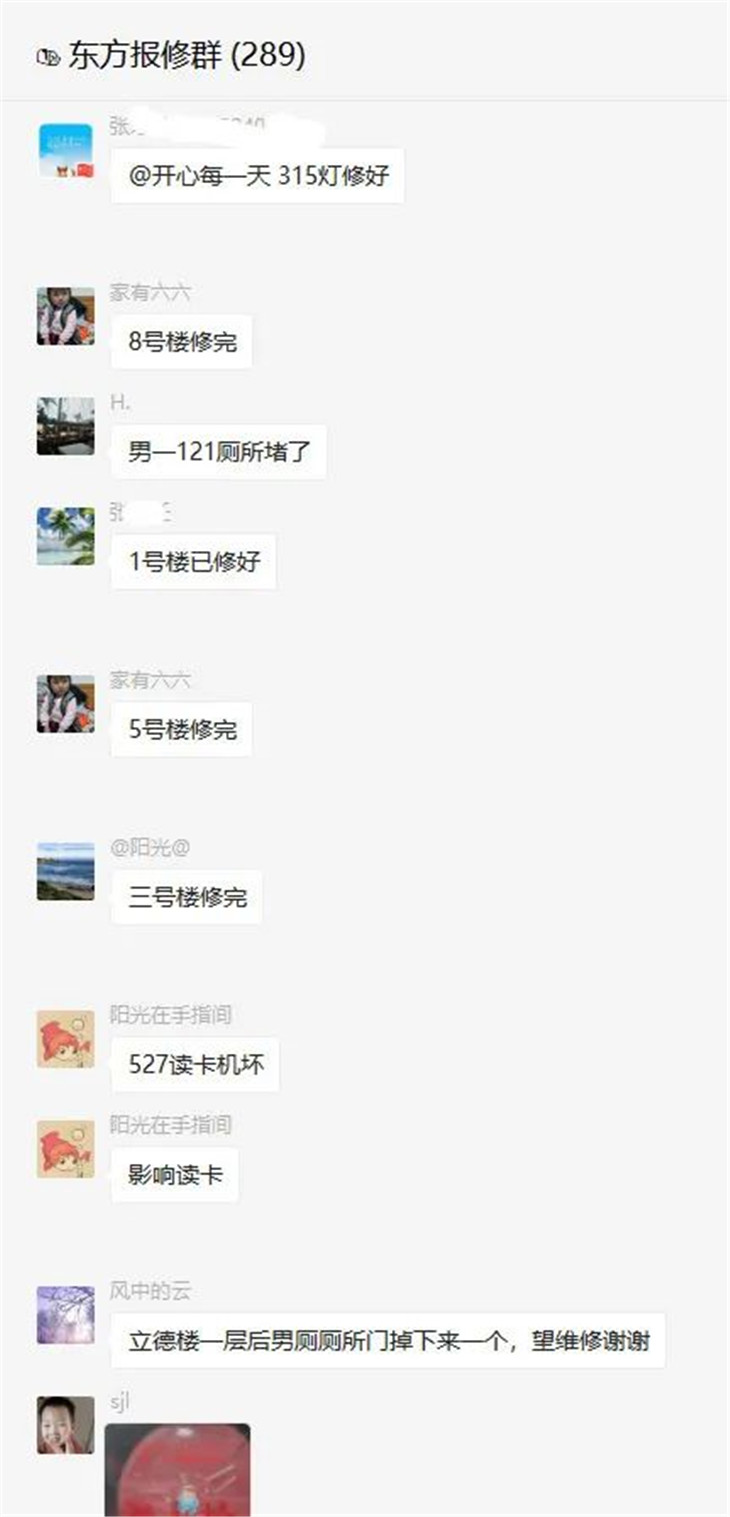This screenshot has height=1517, width=730.
Task: Tap avatar beside the 8号楼修完 message
Action: pos(66,317)
